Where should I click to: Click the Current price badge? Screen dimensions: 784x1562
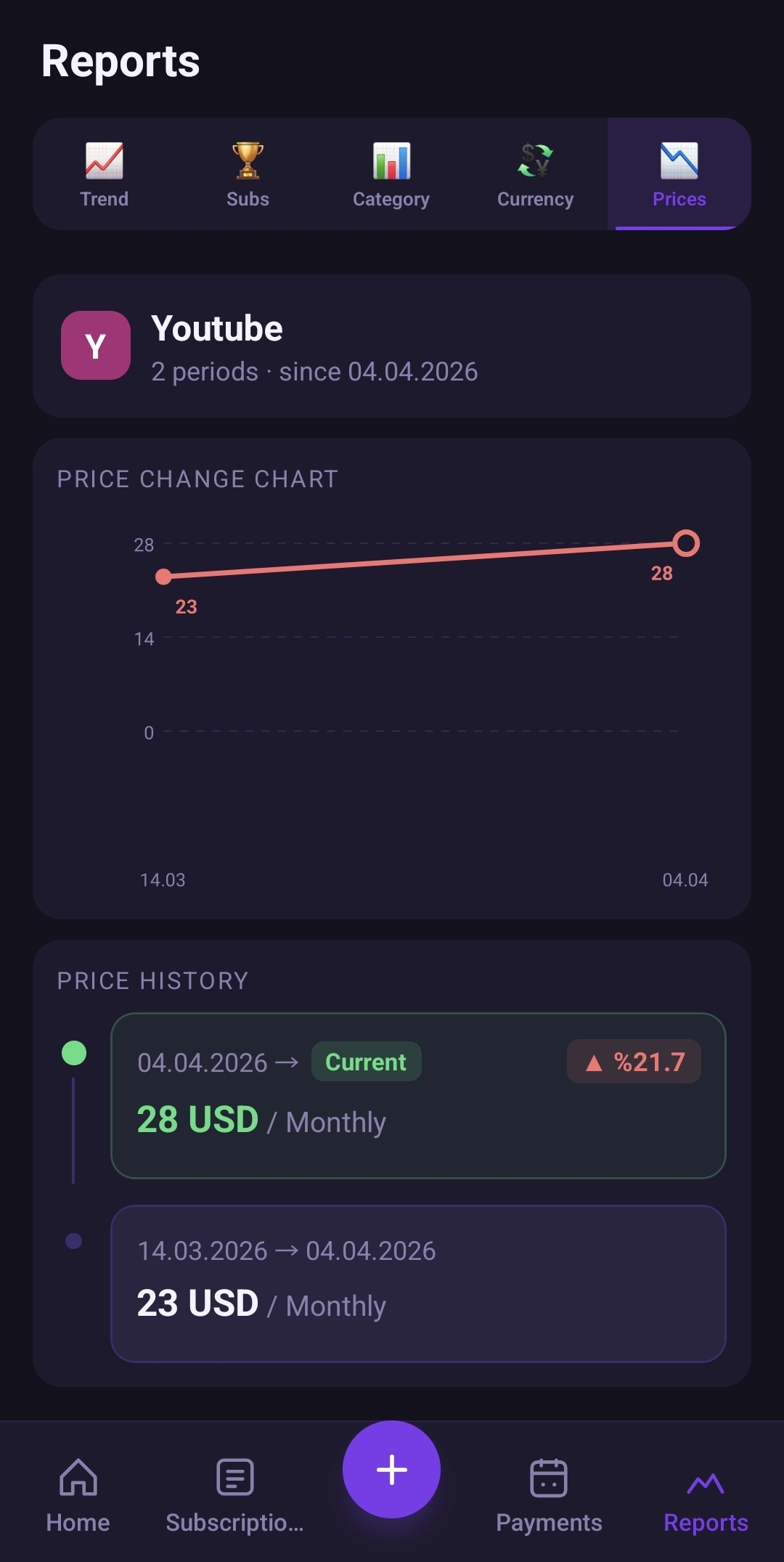[366, 1062]
